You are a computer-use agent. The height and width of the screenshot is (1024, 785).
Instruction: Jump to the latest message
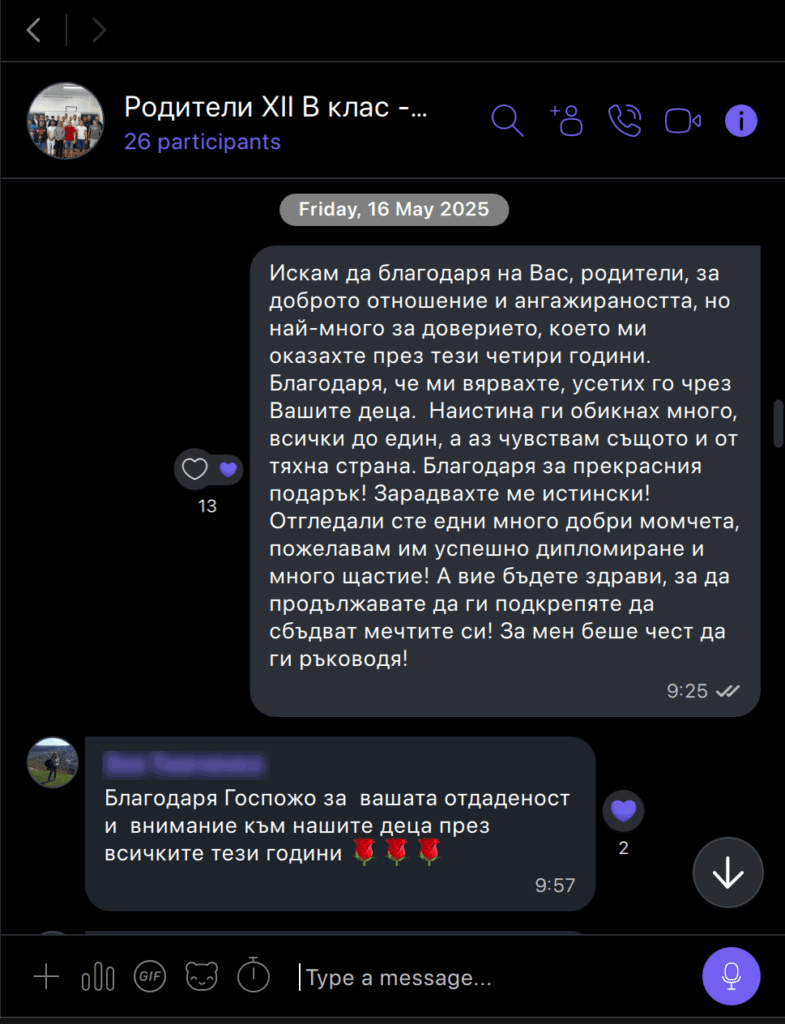tap(727, 872)
